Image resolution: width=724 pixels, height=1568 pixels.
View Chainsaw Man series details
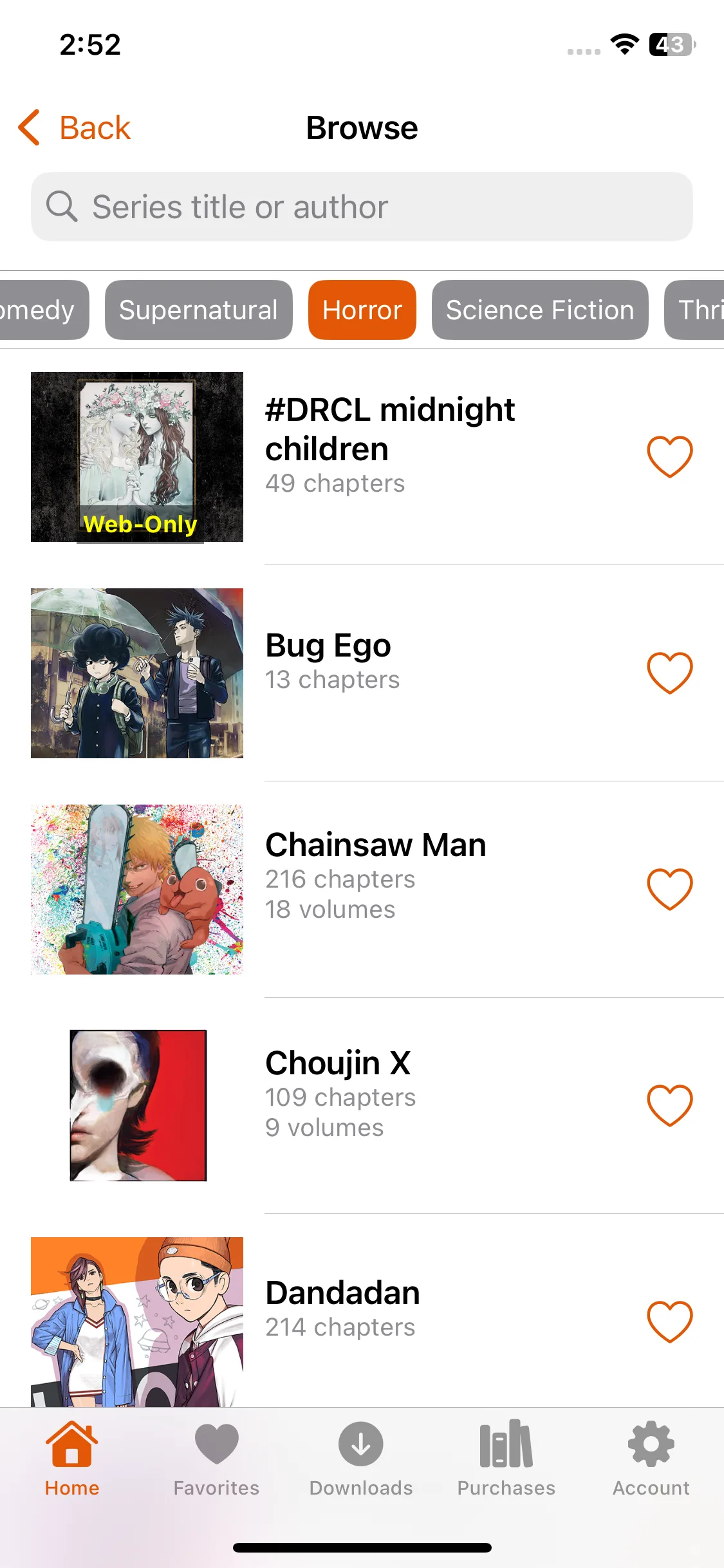375,845
